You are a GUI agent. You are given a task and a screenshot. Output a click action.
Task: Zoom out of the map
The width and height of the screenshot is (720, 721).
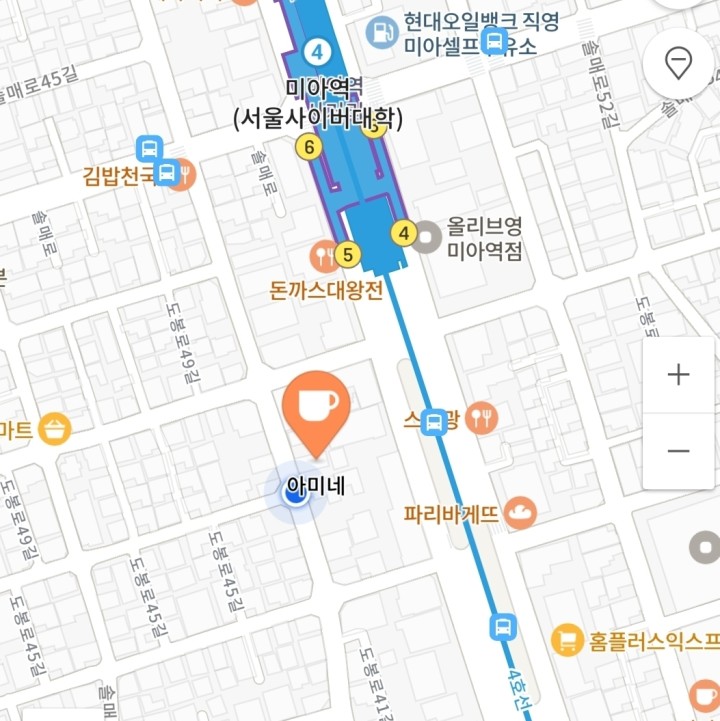click(x=679, y=451)
